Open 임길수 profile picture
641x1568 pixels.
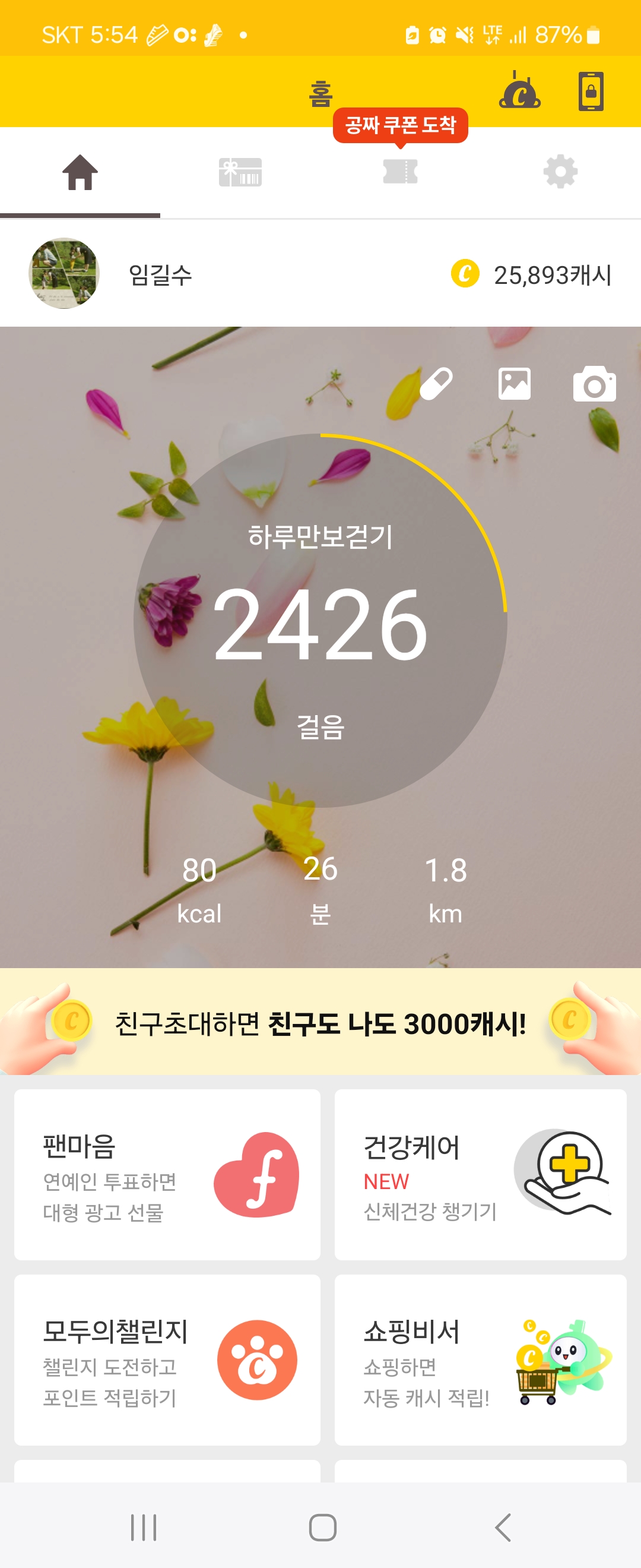64,273
